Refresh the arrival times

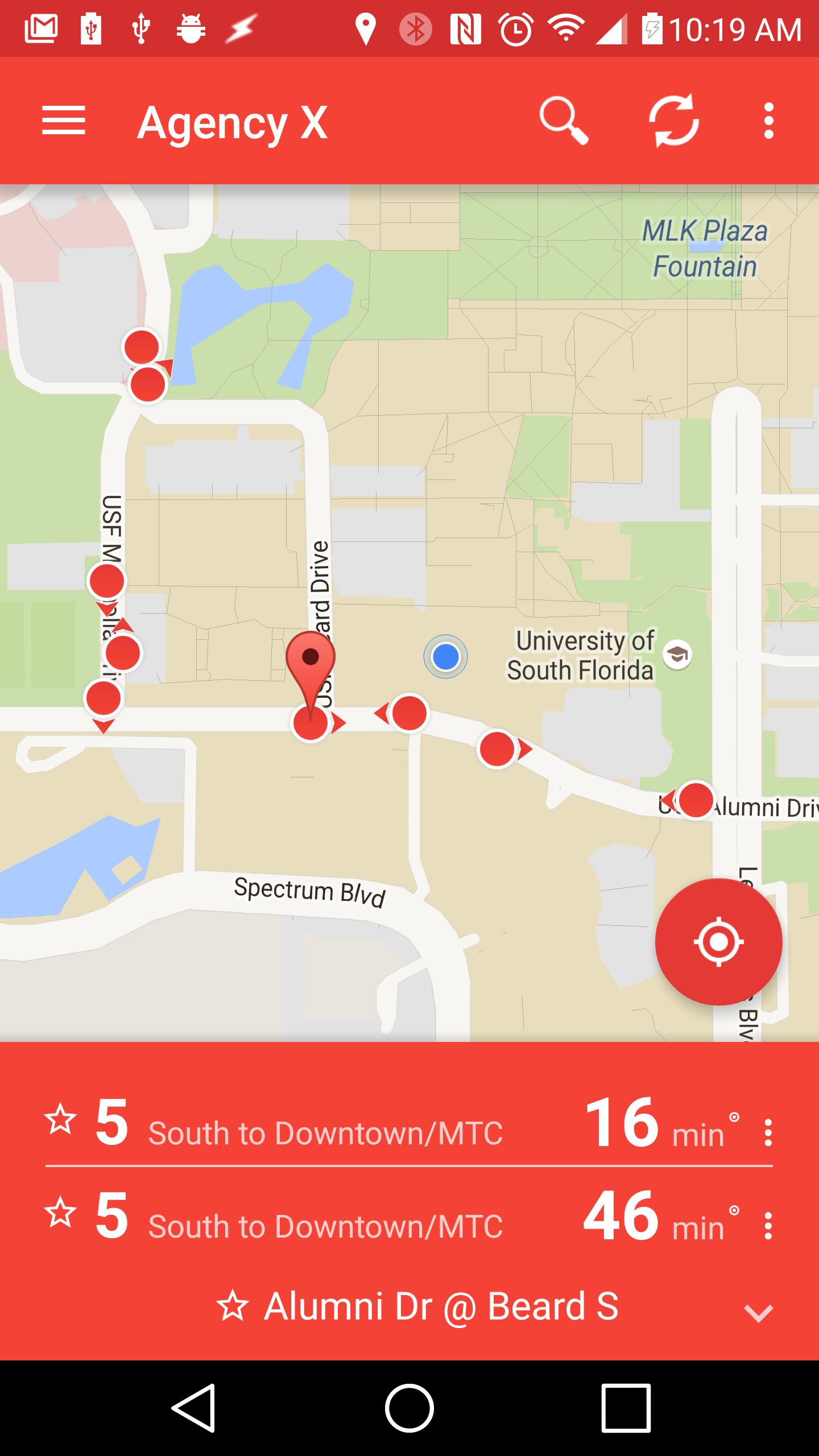coord(674,121)
